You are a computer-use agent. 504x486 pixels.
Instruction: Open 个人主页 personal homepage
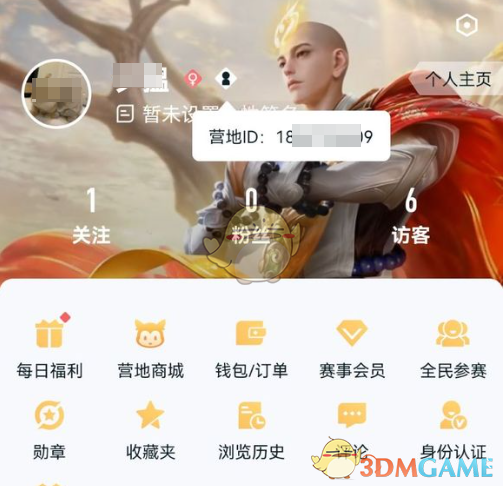point(457,79)
